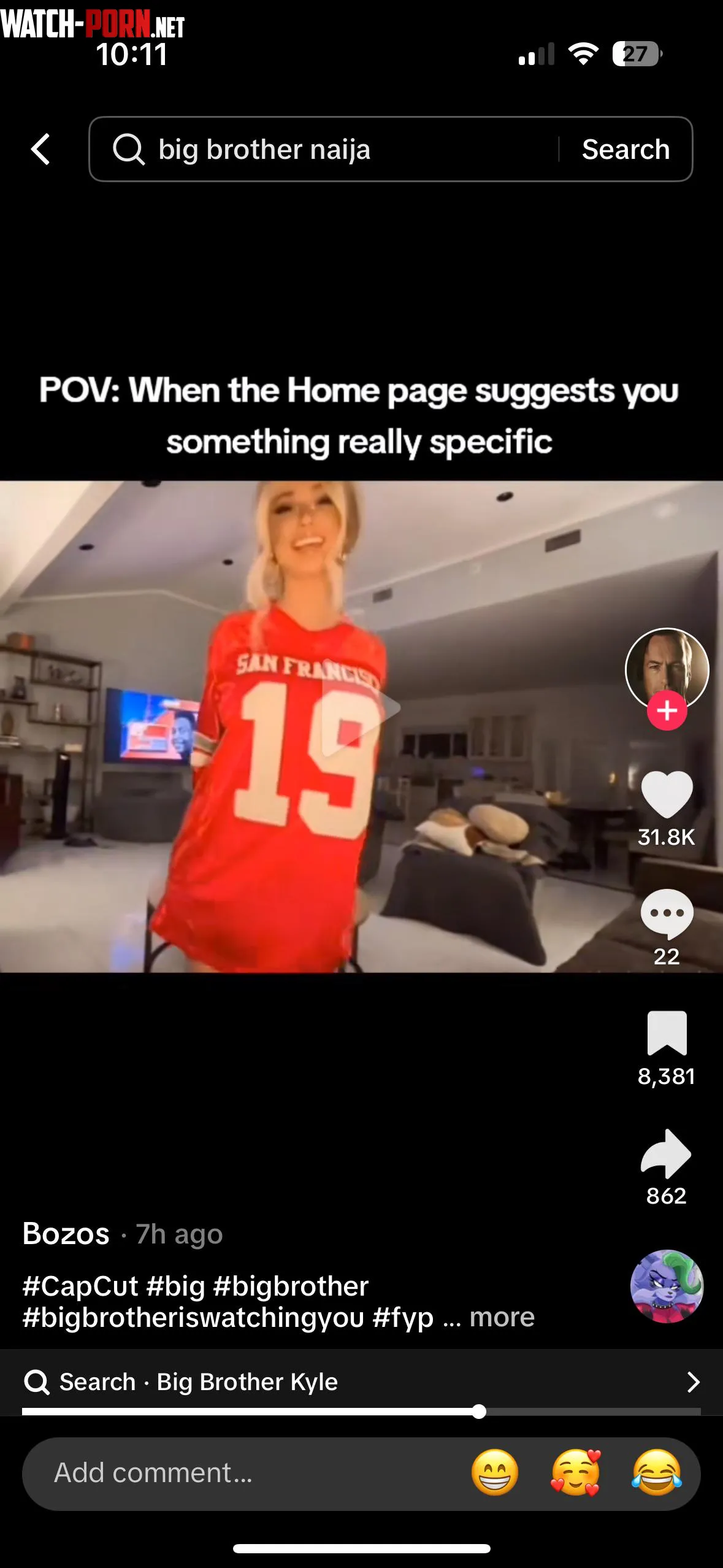The height and width of the screenshot is (1568, 723).
Task: Insert the hearts face emoji in comment
Action: 575,1473
